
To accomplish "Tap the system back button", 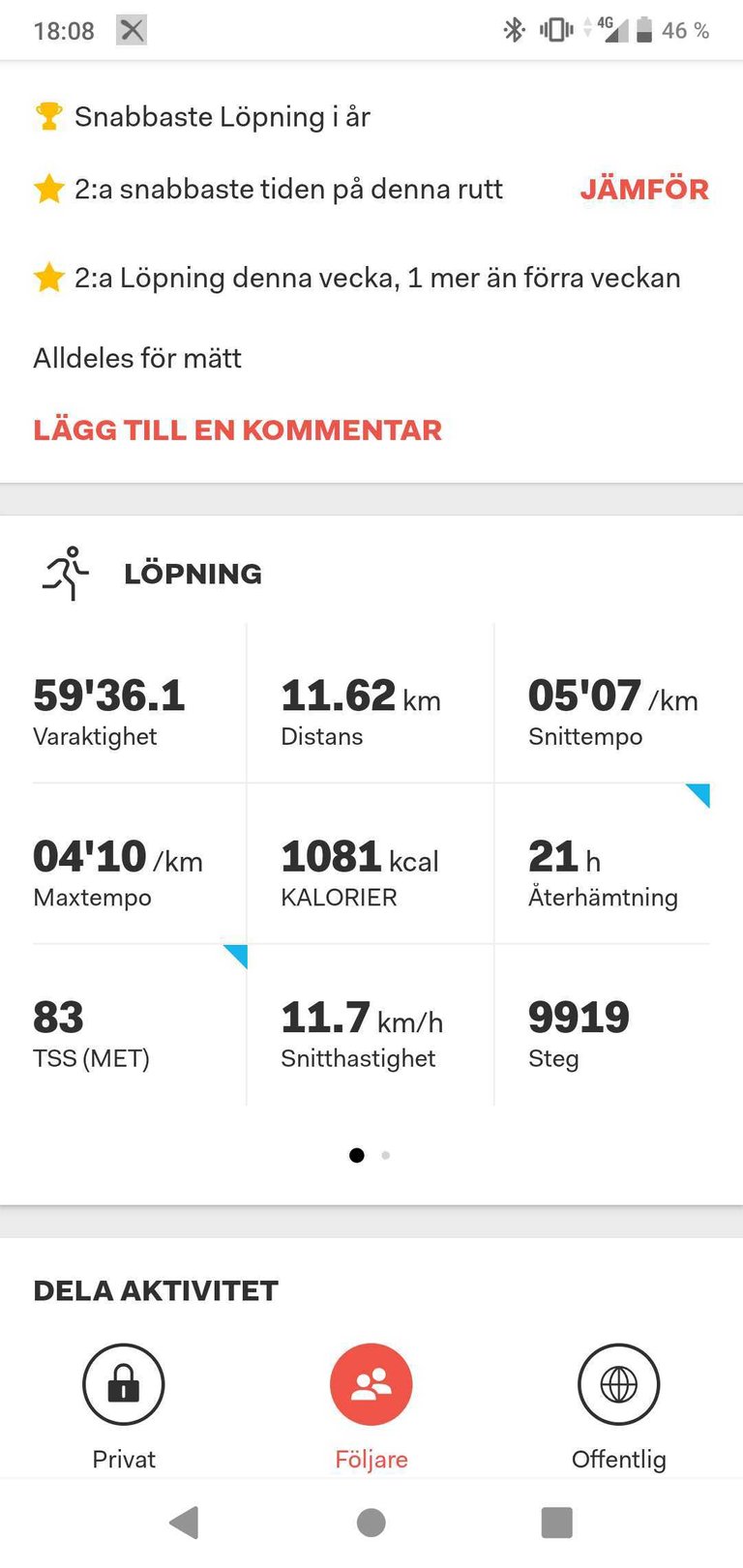I will click(x=184, y=1523).
